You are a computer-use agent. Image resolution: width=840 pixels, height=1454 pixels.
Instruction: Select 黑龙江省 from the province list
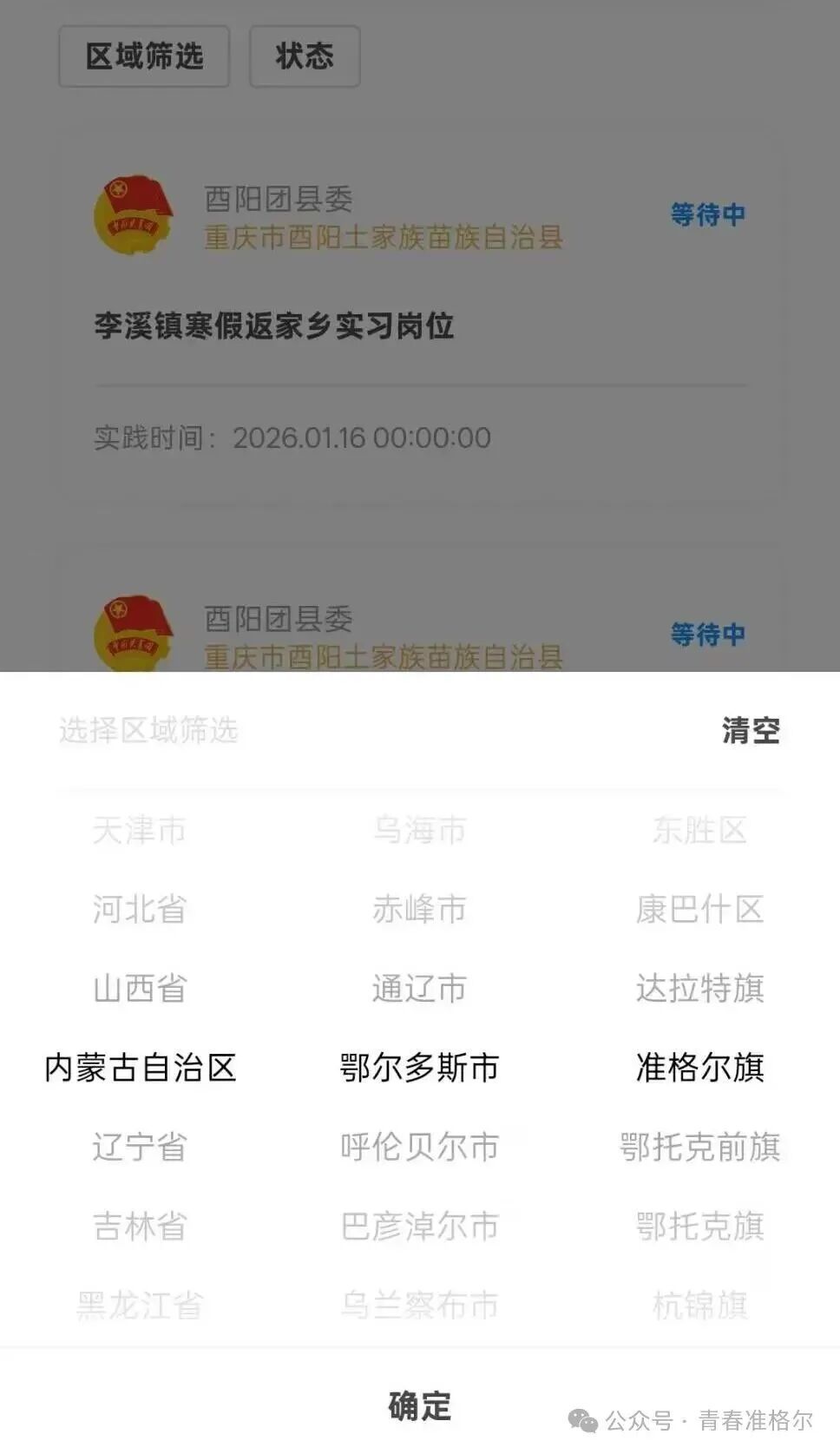click(140, 1305)
